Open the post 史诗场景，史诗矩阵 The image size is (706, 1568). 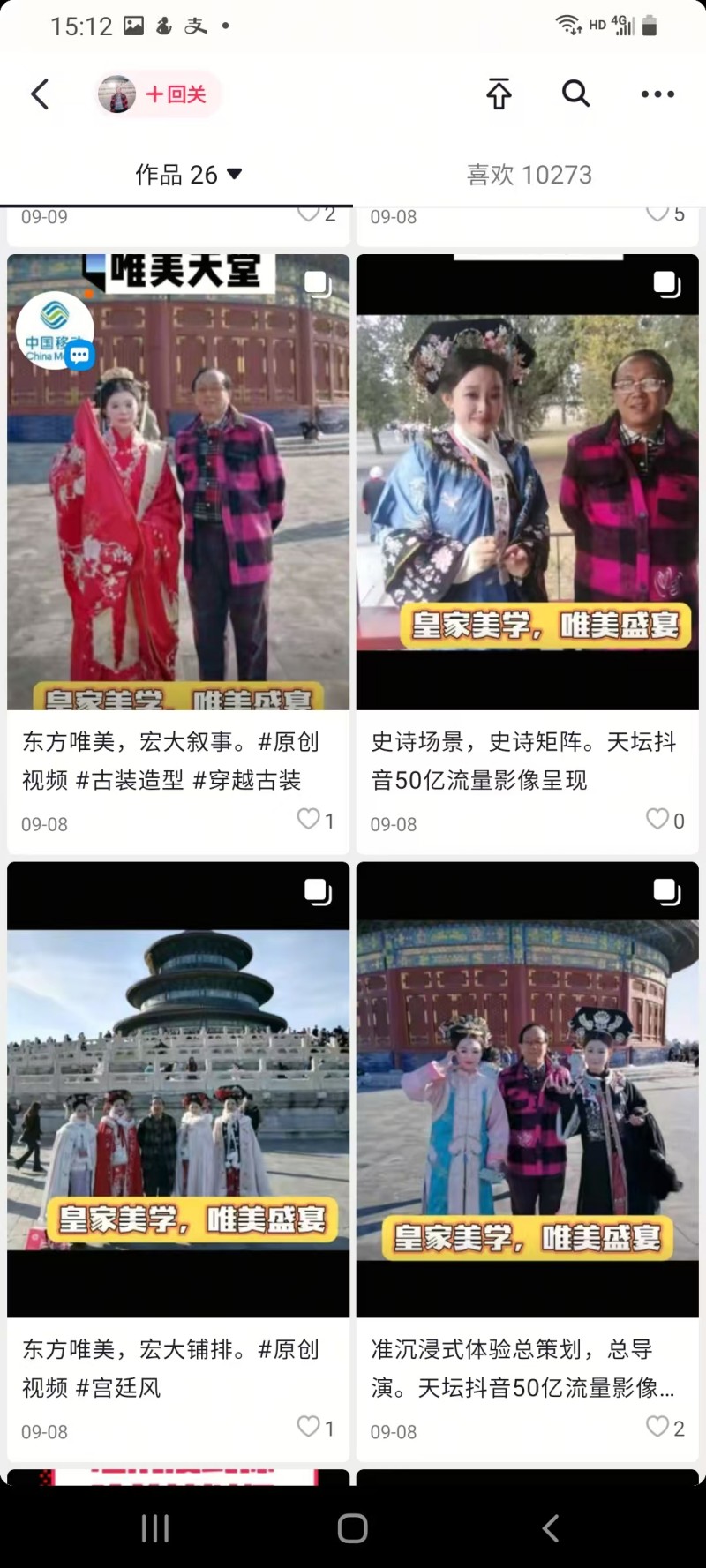(528, 482)
